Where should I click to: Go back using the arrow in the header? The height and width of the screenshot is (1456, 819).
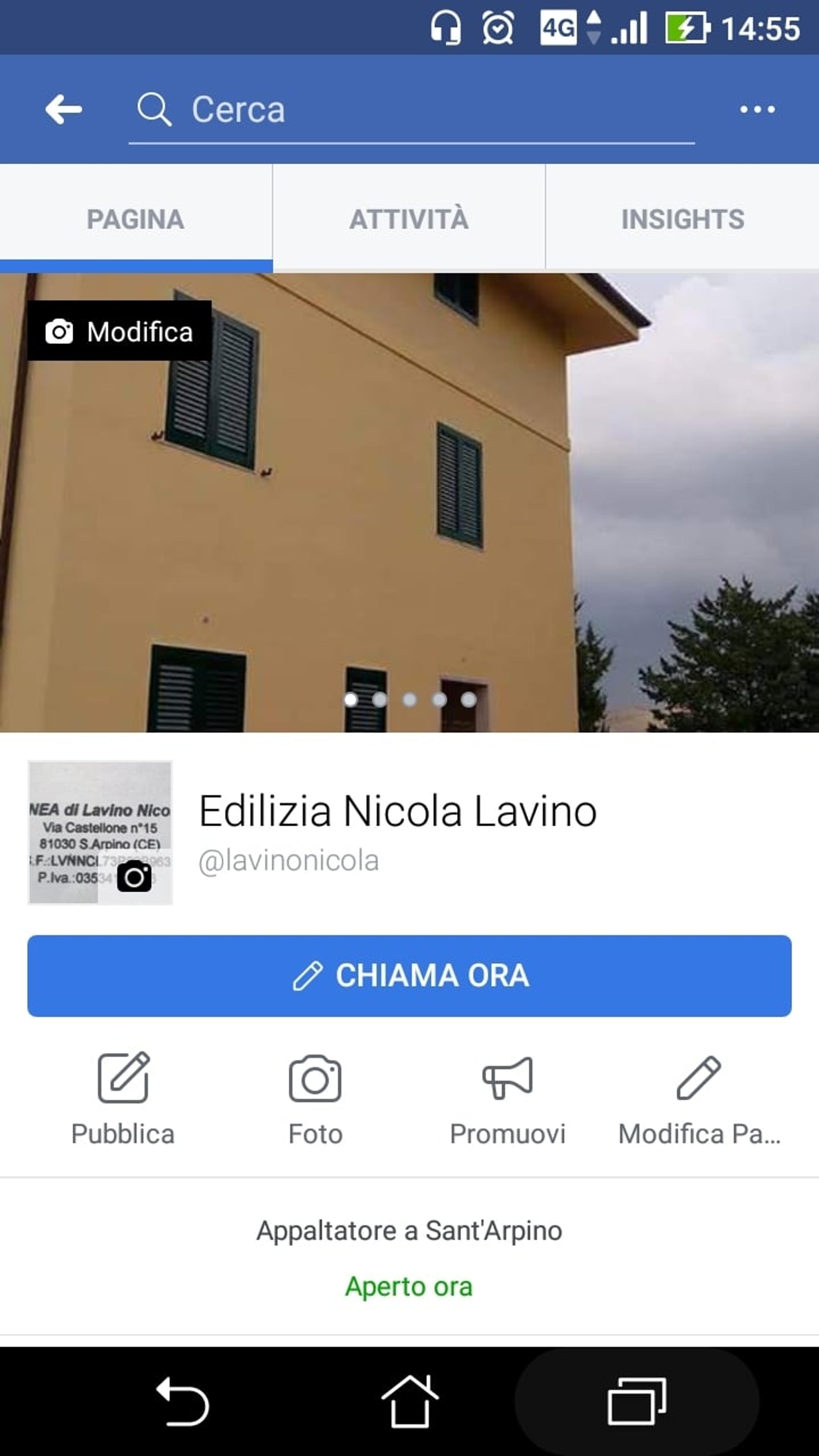tap(63, 109)
